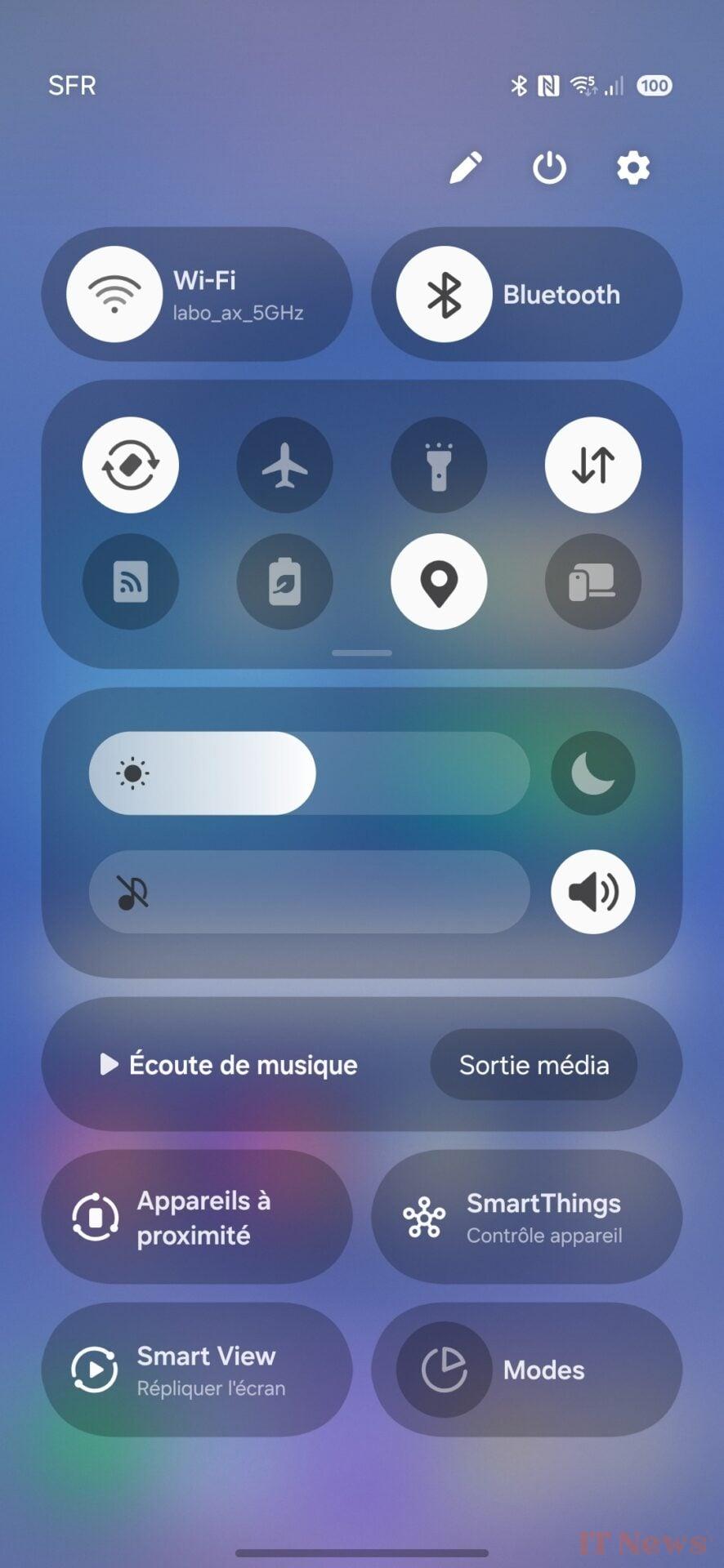This screenshot has height=1568, width=724.
Task: Open Appareils à proximité
Action: pyautogui.click(x=197, y=1217)
